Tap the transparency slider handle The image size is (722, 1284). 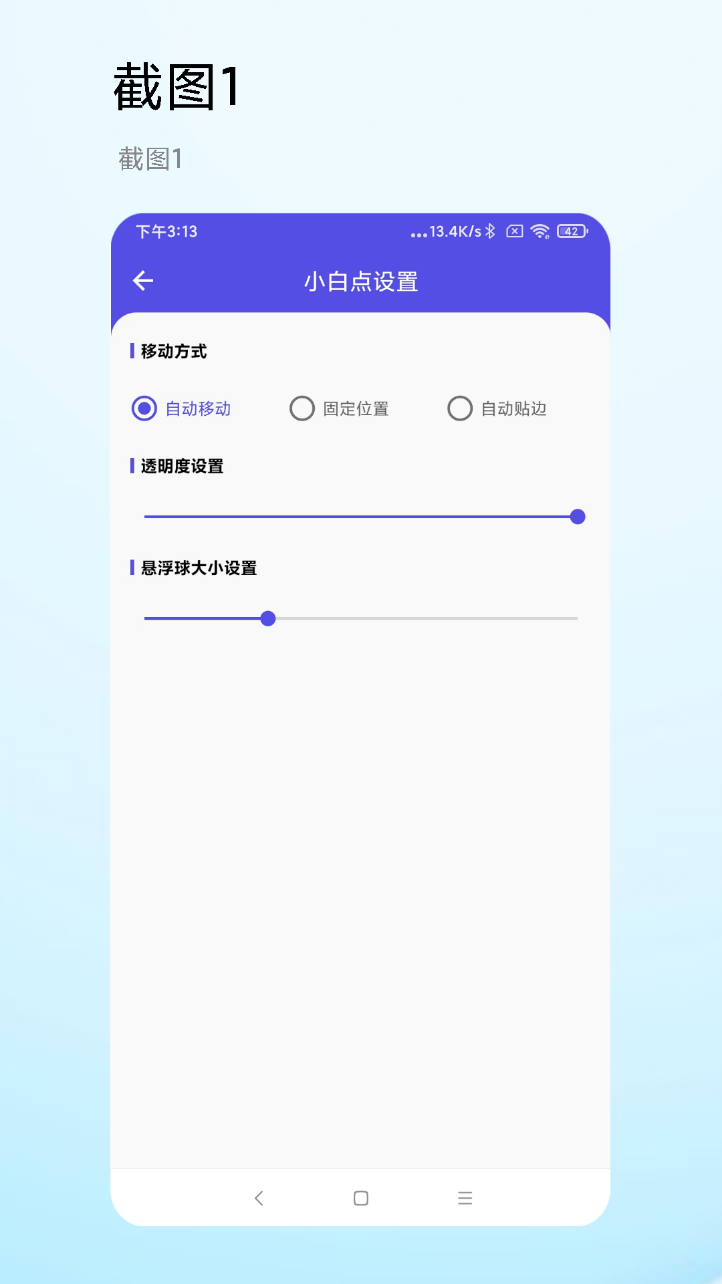[577, 516]
